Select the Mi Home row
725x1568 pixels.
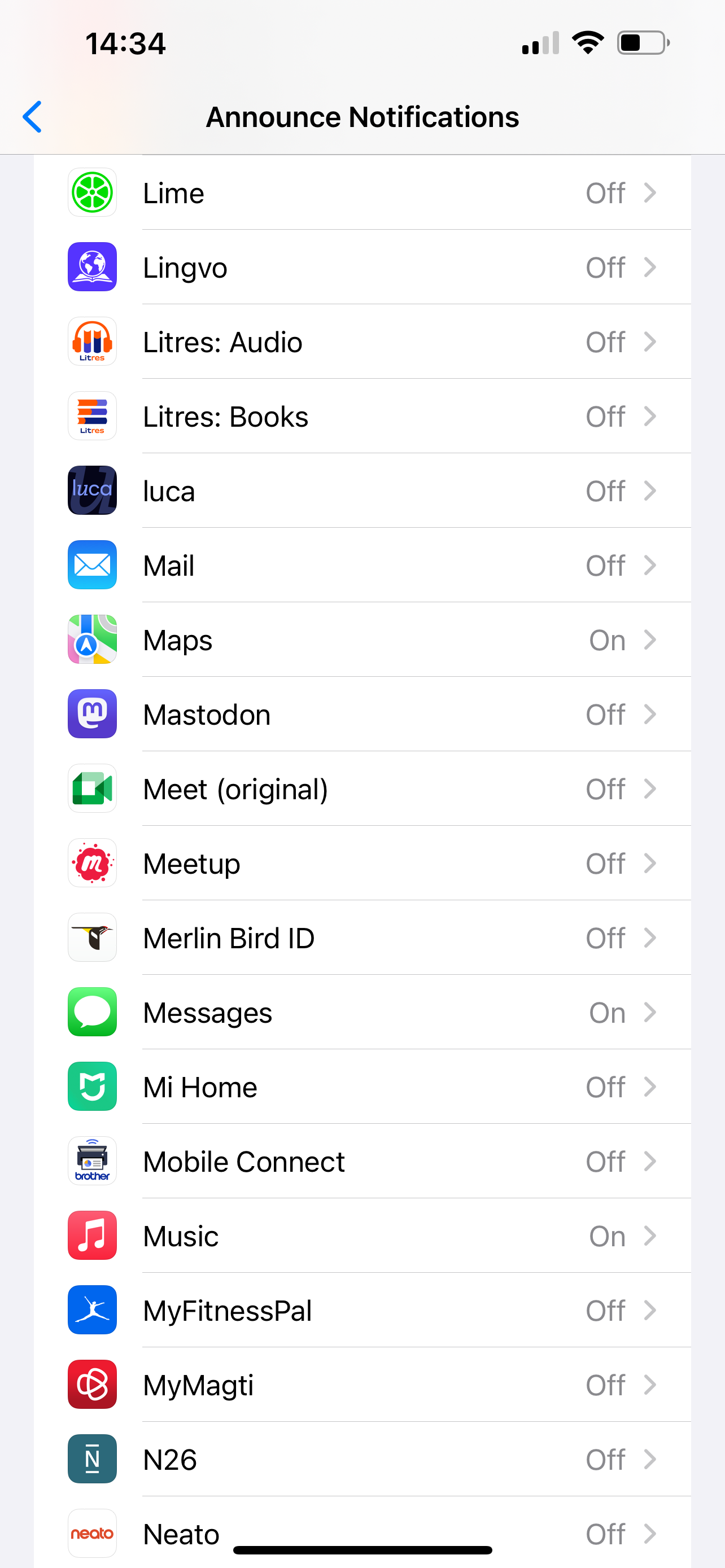pos(361,1087)
